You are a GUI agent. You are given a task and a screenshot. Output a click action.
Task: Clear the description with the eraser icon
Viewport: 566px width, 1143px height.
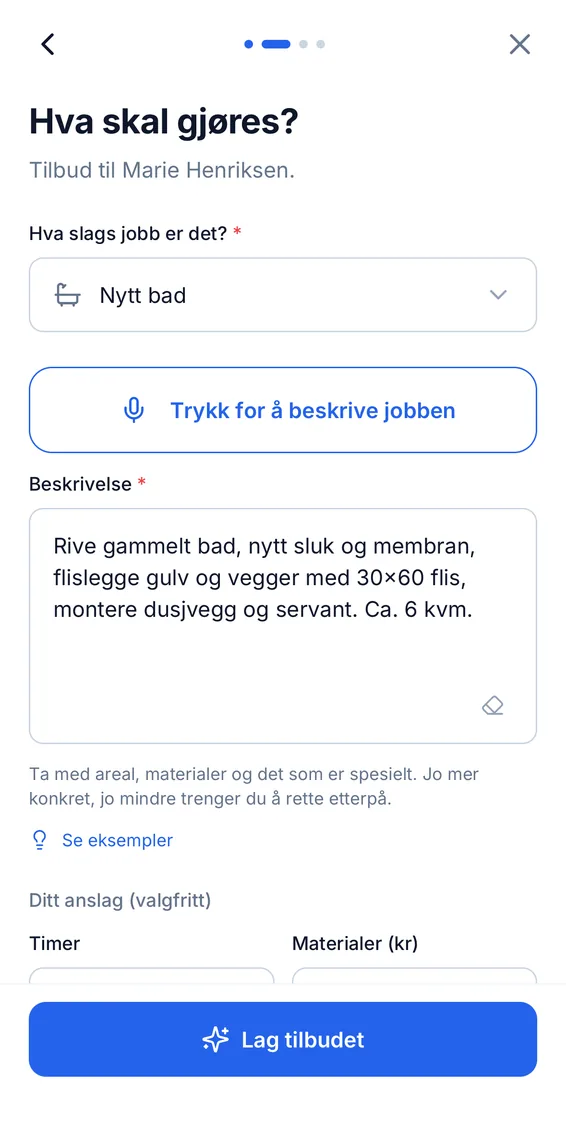click(493, 706)
